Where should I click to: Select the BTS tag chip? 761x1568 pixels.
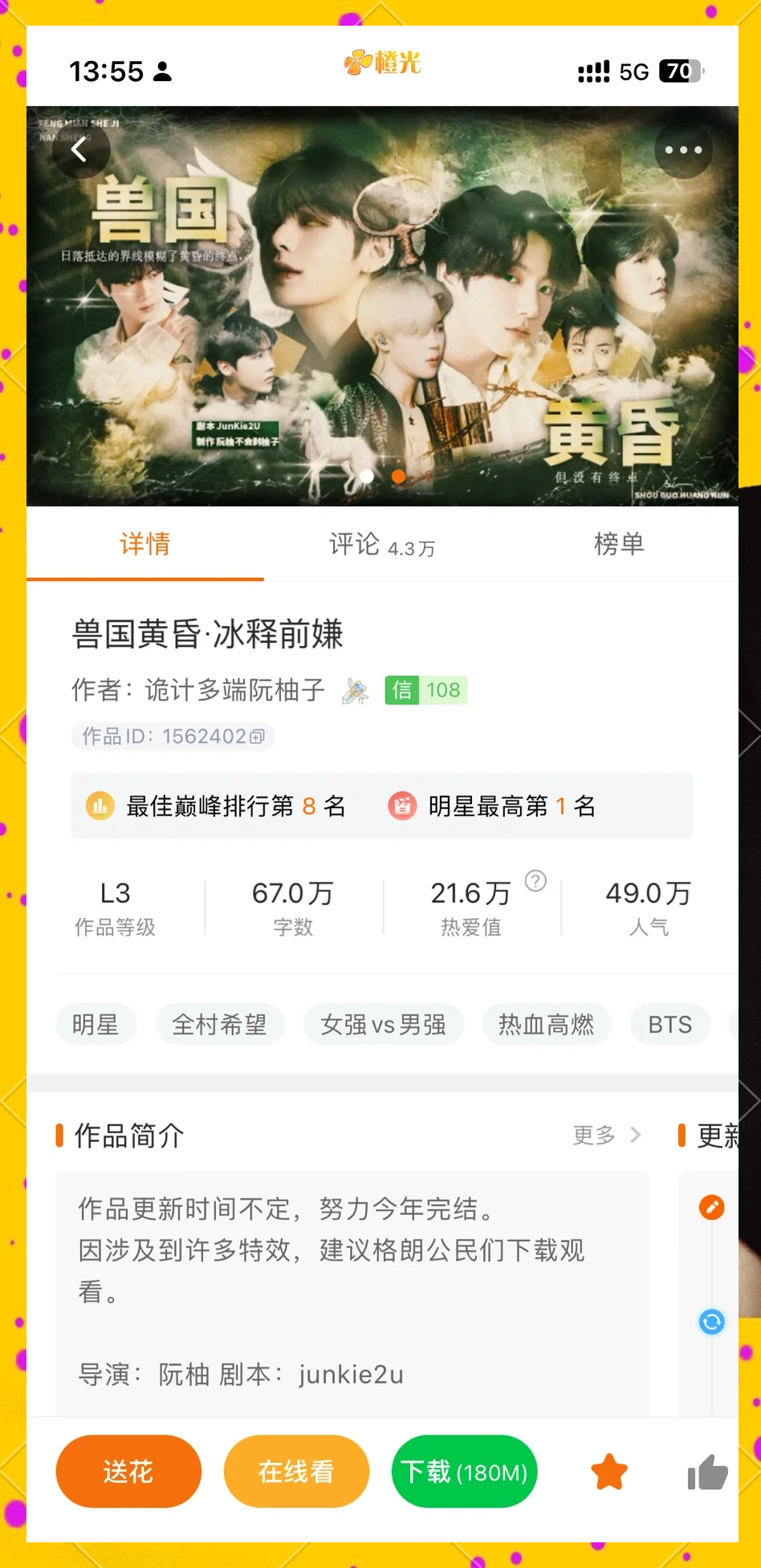coord(669,1025)
